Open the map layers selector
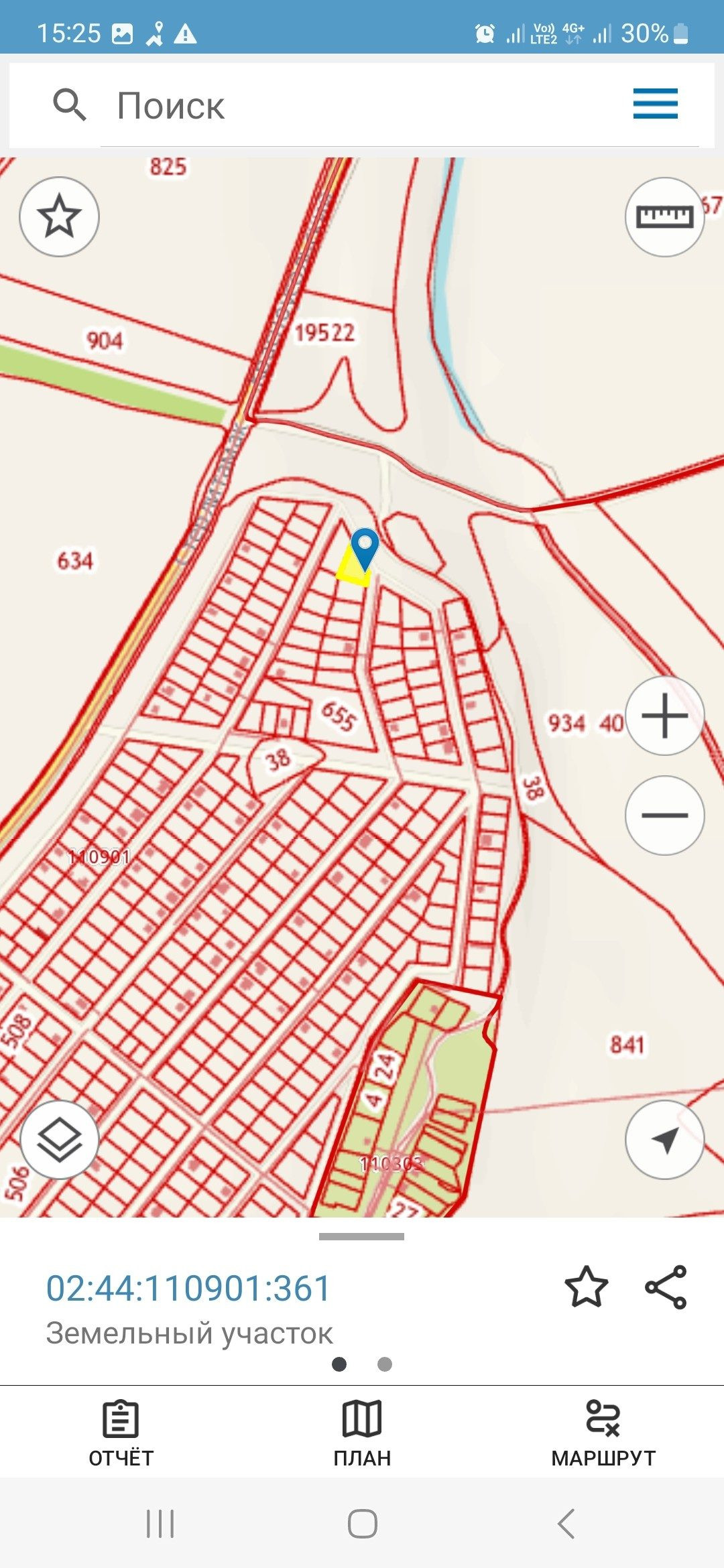Image resolution: width=724 pixels, height=1568 pixels. pyautogui.click(x=60, y=1140)
